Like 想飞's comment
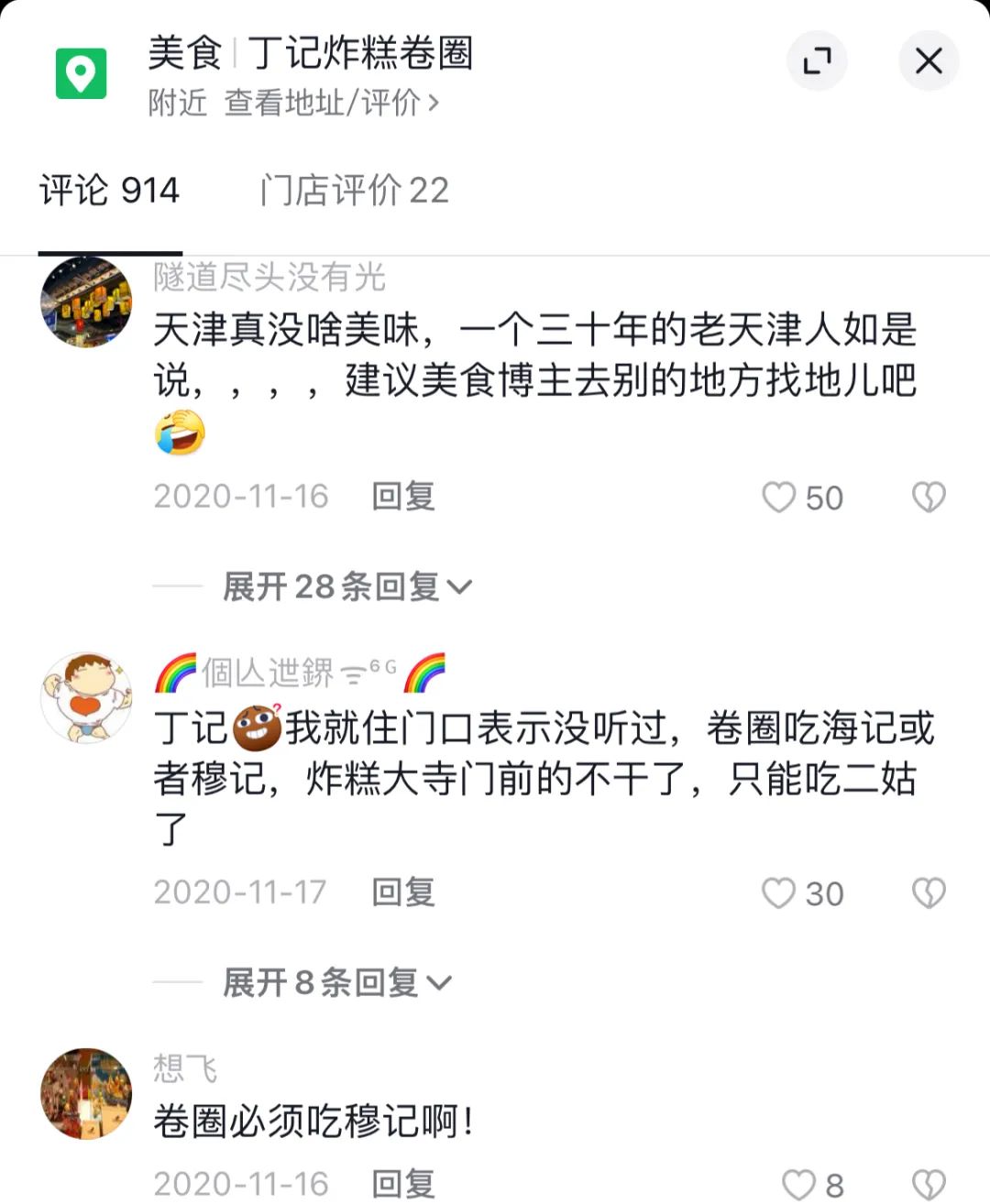 (x=798, y=1184)
